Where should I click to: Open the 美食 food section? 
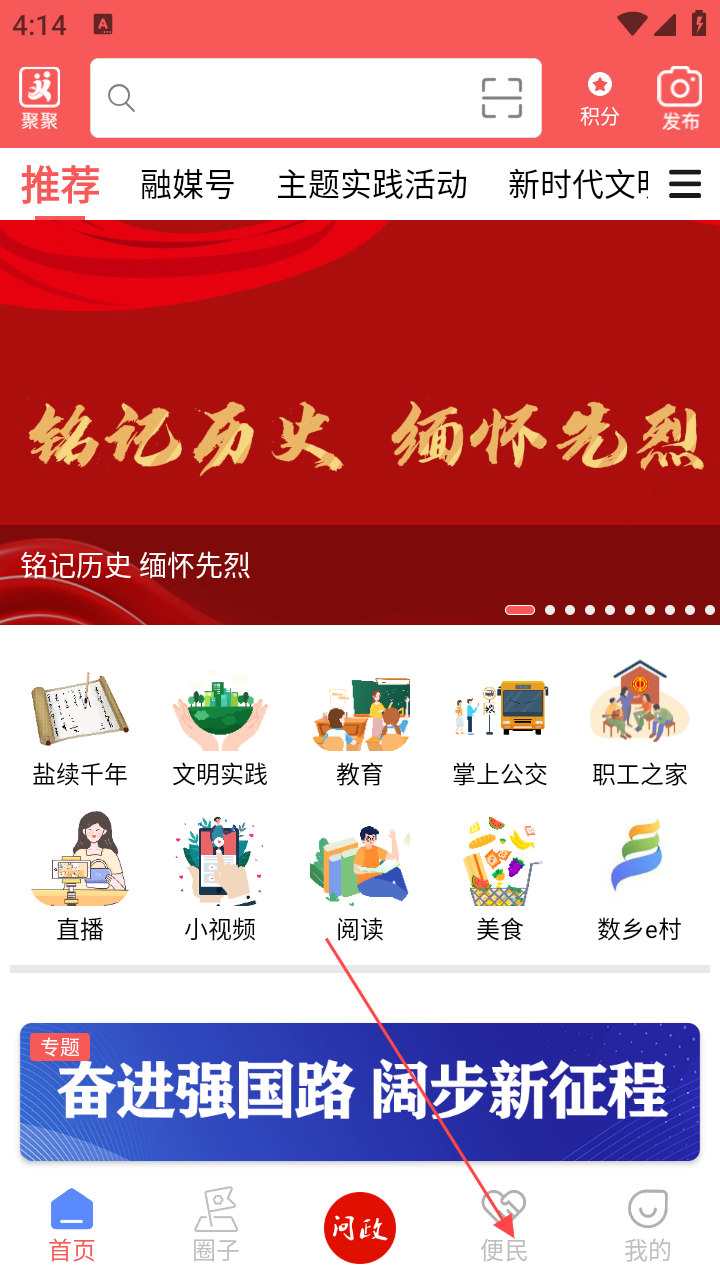(500, 877)
